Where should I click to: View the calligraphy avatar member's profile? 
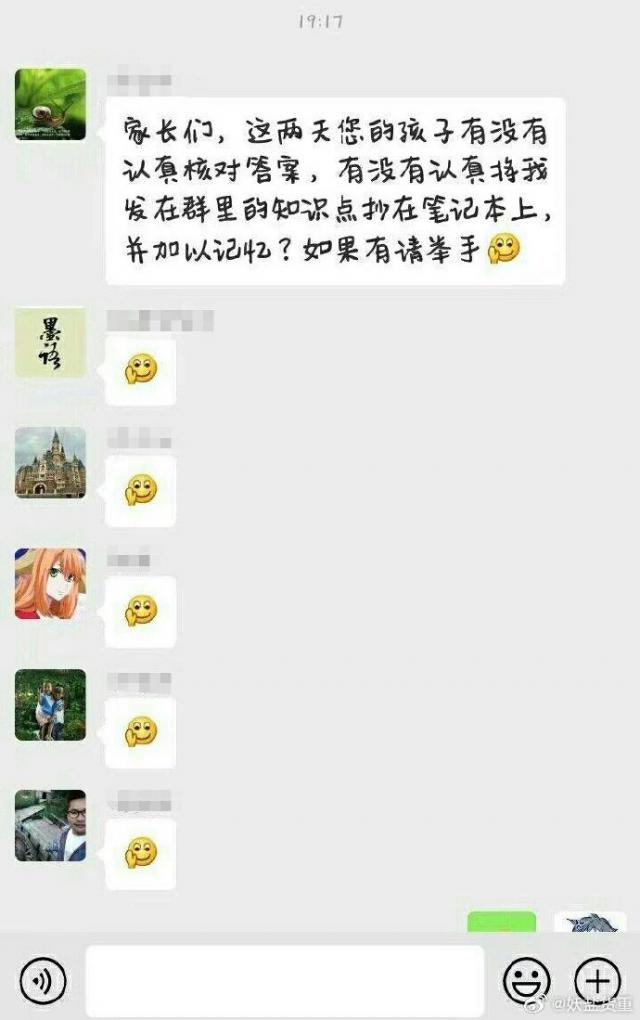50,343
